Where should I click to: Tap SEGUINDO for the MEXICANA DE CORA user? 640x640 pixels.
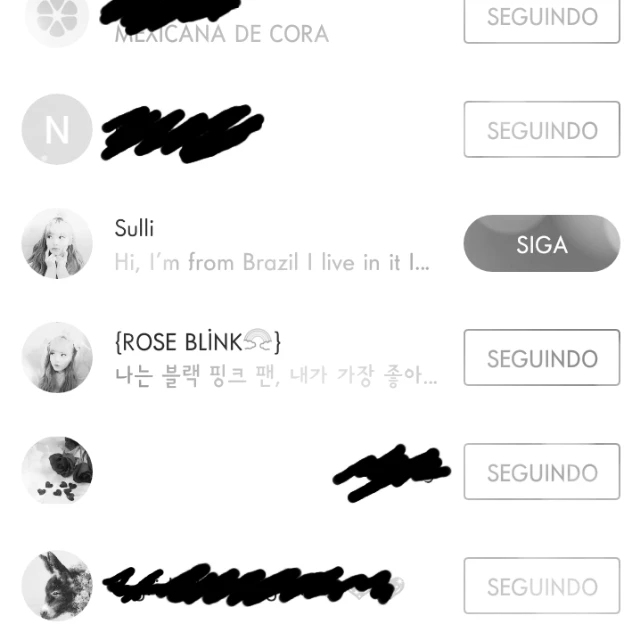pos(542,18)
